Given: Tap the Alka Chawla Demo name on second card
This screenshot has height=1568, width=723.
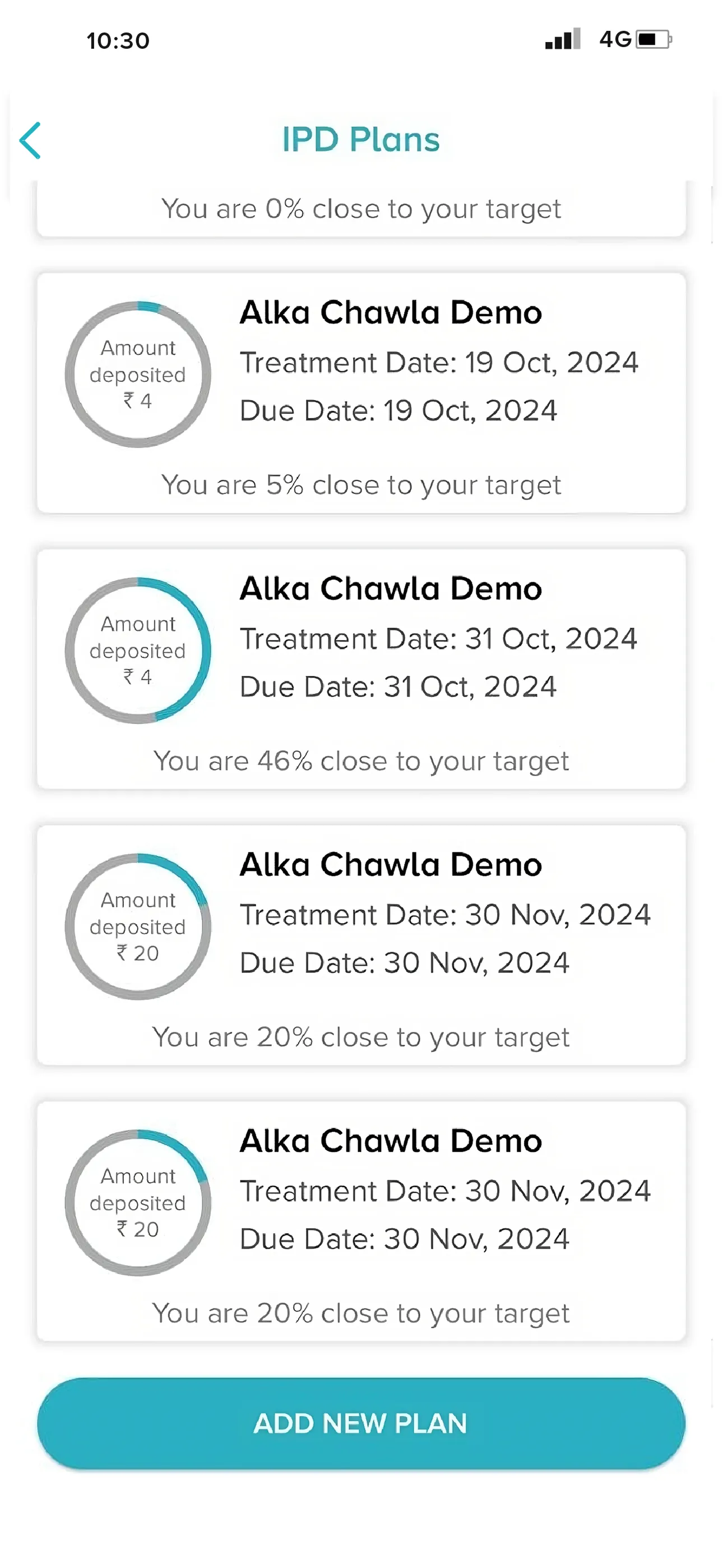Looking at the screenshot, I should 391,588.
